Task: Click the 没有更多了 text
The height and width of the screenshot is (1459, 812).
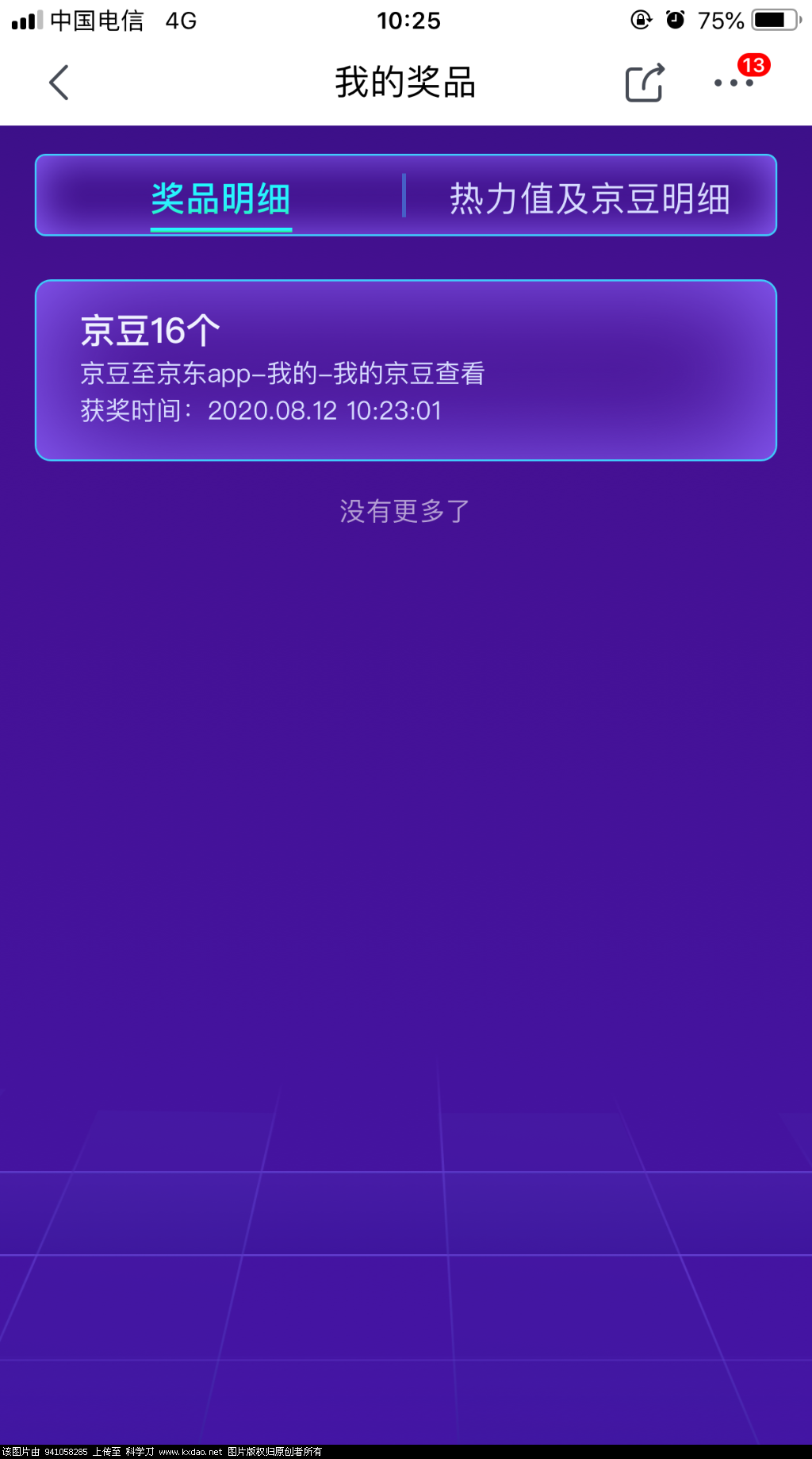Action: point(406,512)
